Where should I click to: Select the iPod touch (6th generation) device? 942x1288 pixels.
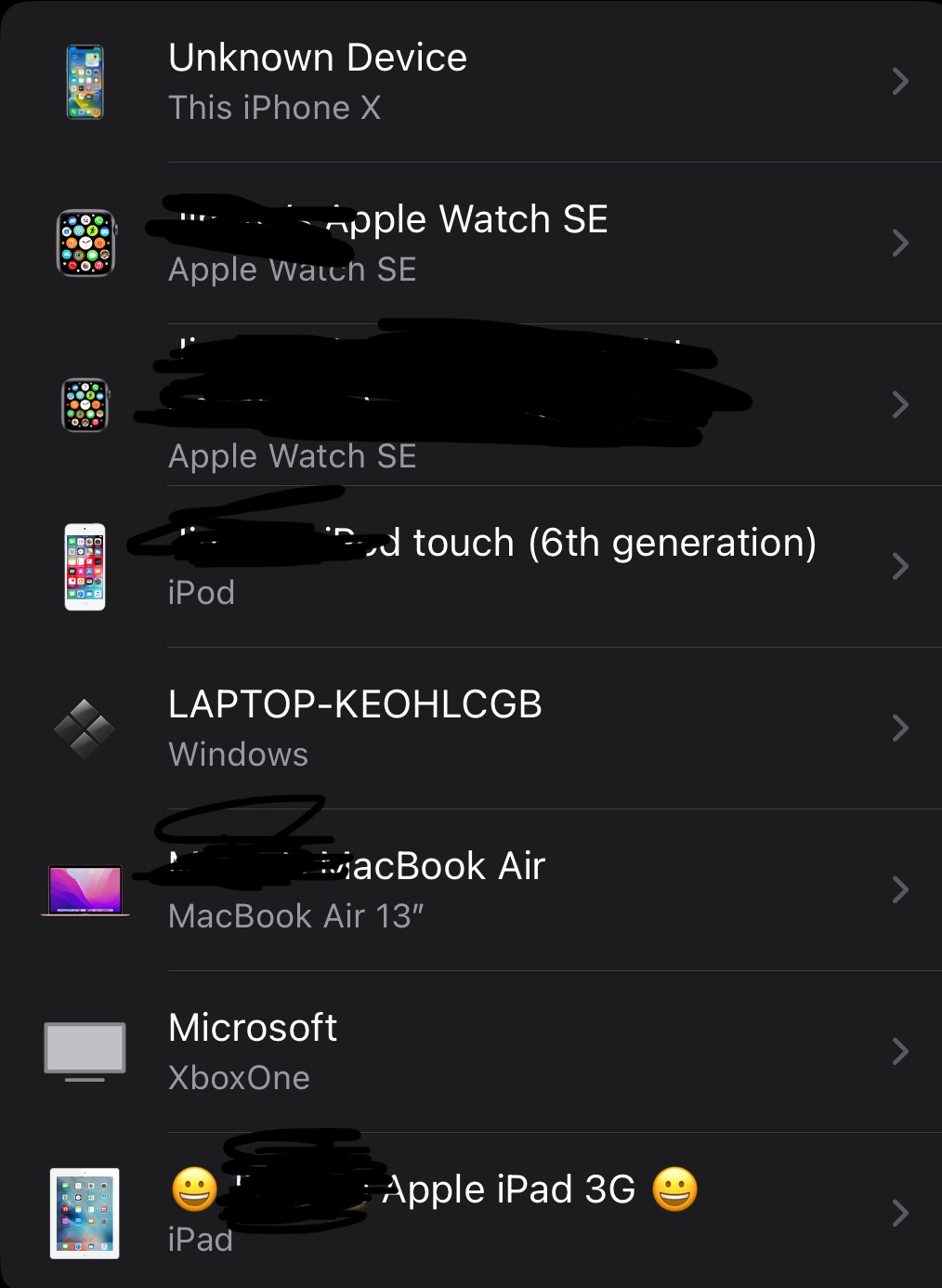click(470, 567)
